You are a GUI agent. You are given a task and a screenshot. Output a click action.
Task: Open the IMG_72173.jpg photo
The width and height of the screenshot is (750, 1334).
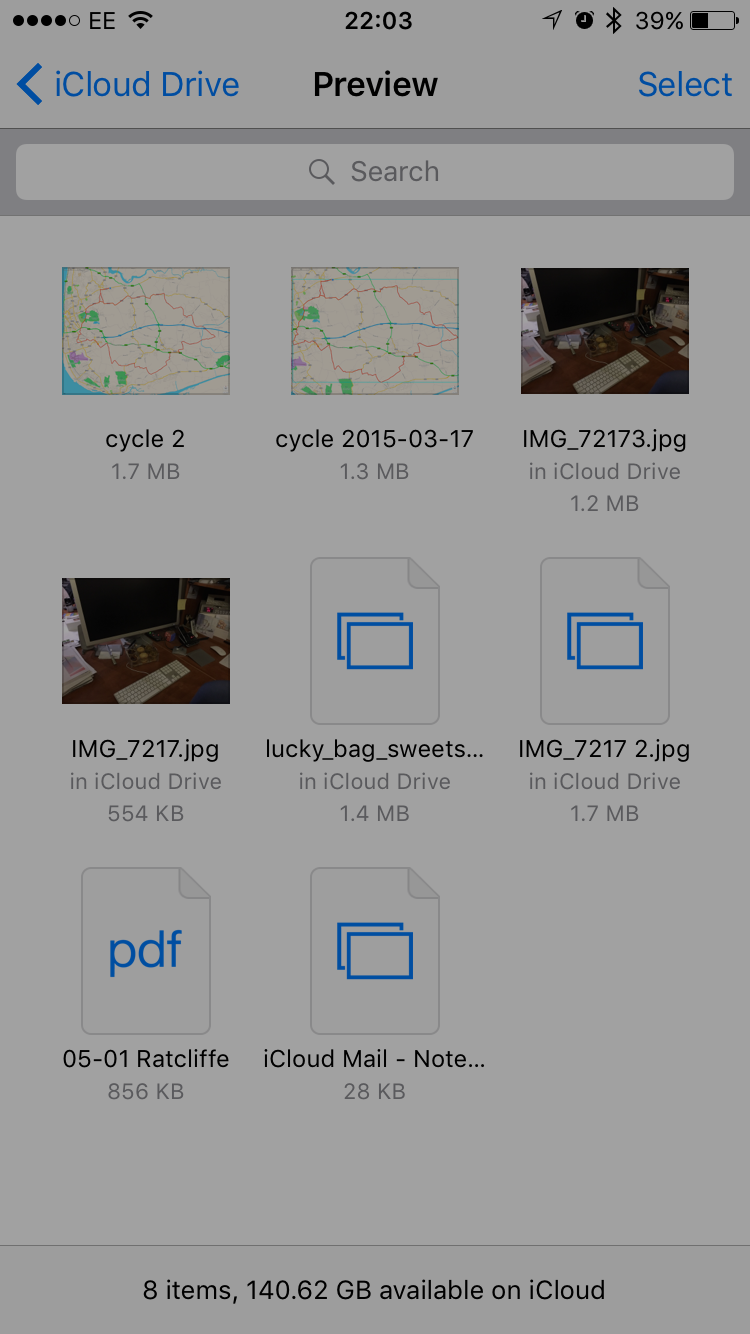point(605,331)
